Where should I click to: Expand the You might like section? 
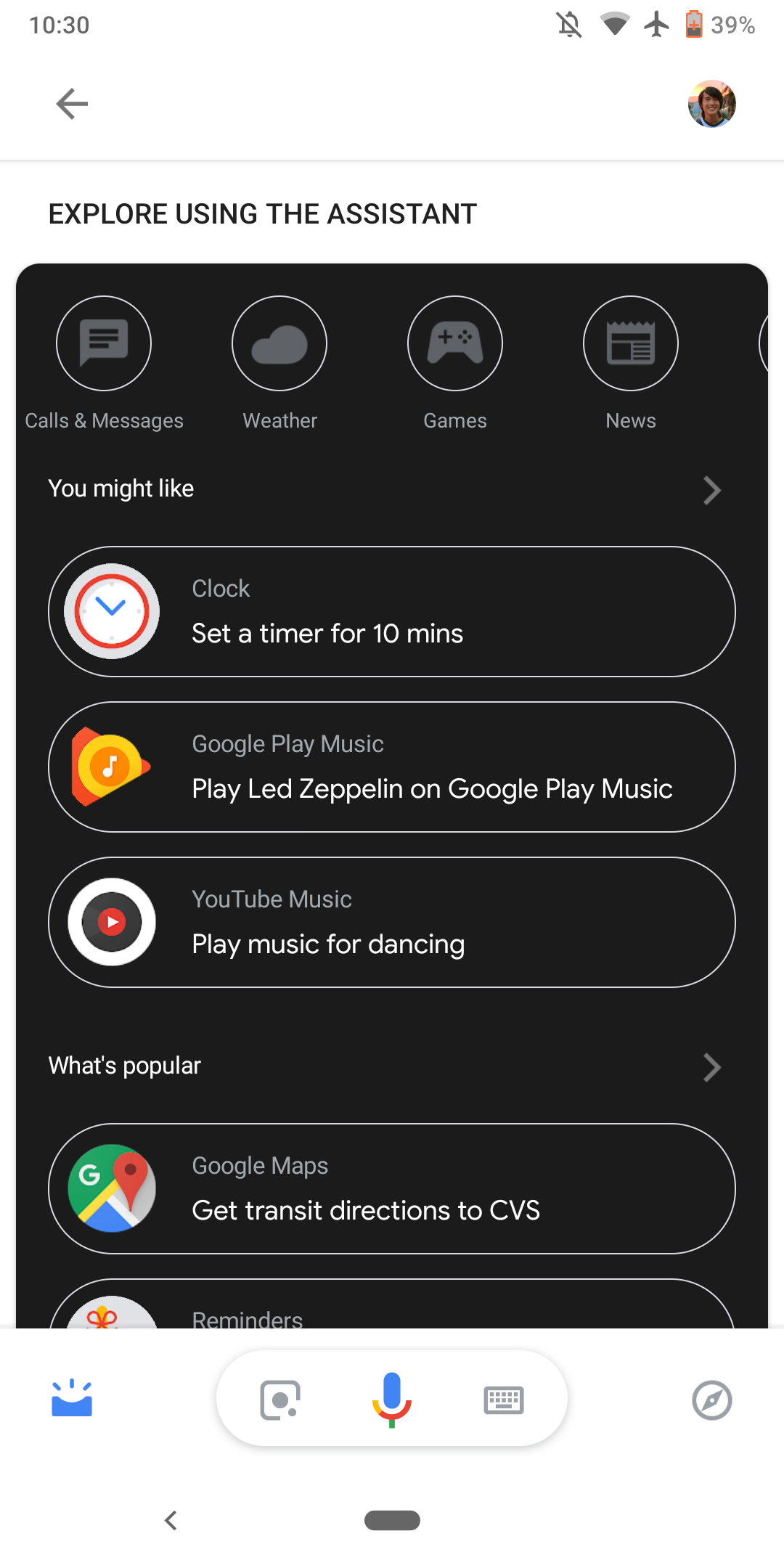pyautogui.click(x=711, y=490)
